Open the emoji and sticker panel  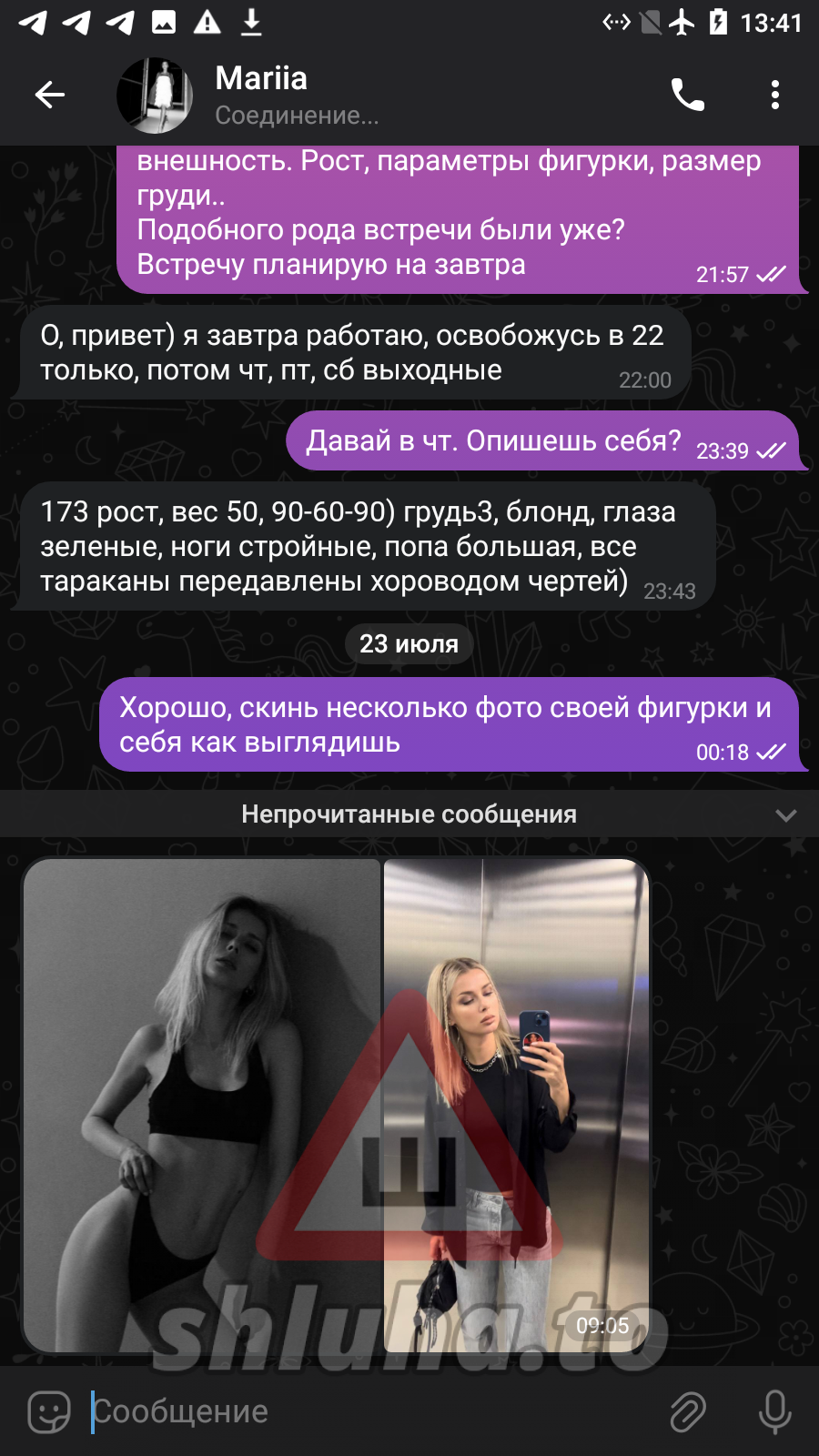pyautogui.click(x=49, y=1411)
